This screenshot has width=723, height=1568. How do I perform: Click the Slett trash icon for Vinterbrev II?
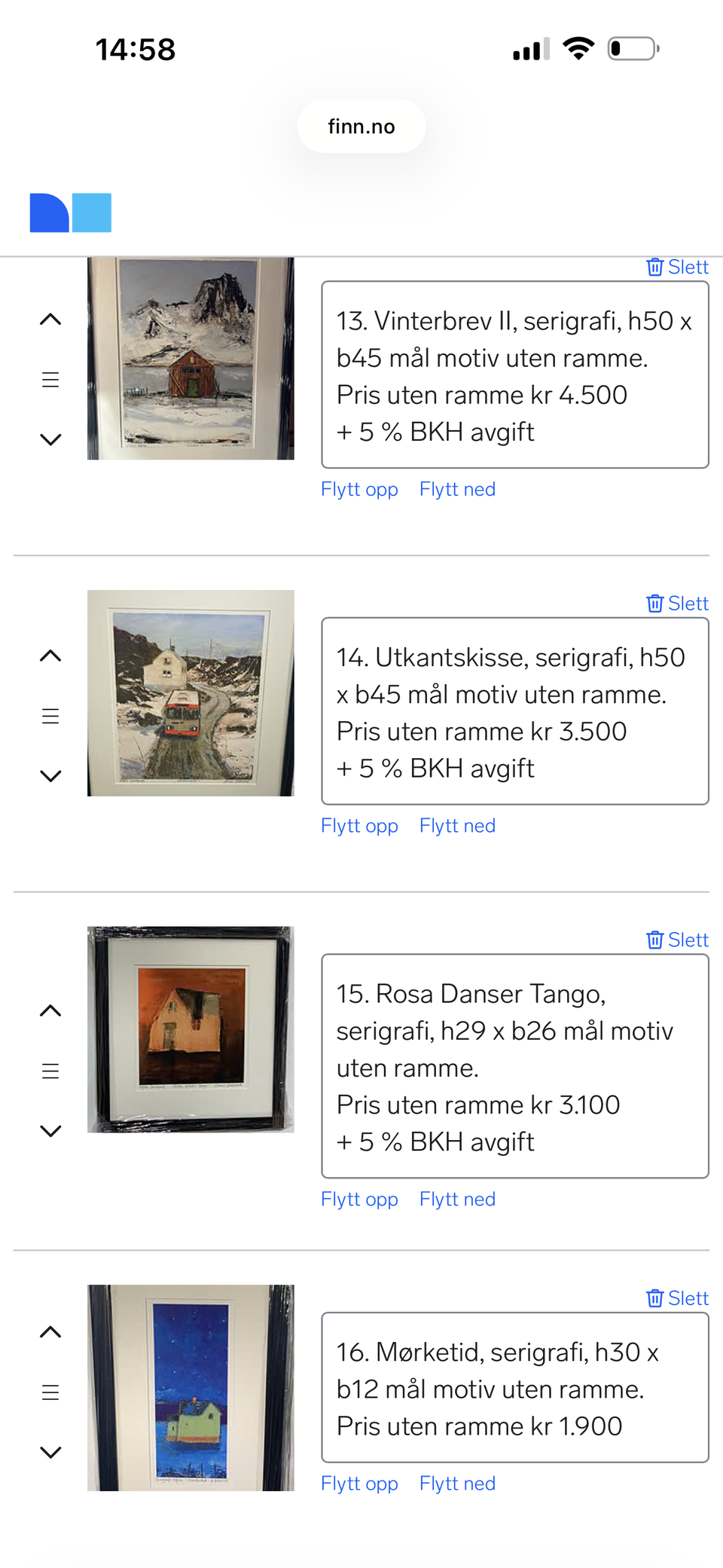tap(657, 267)
